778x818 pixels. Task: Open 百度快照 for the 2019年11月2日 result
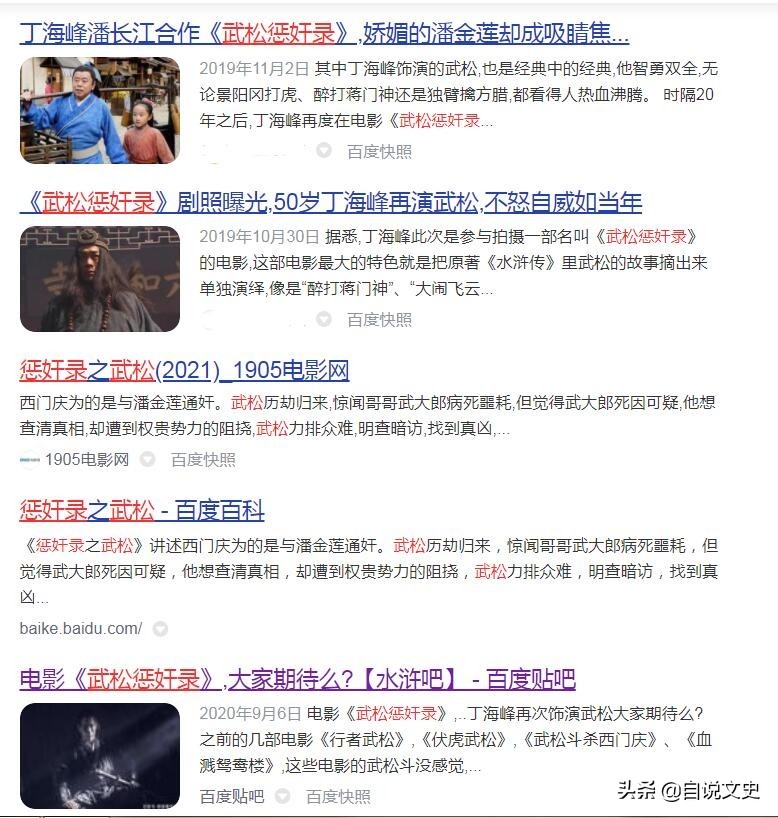pyautogui.click(x=379, y=152)
